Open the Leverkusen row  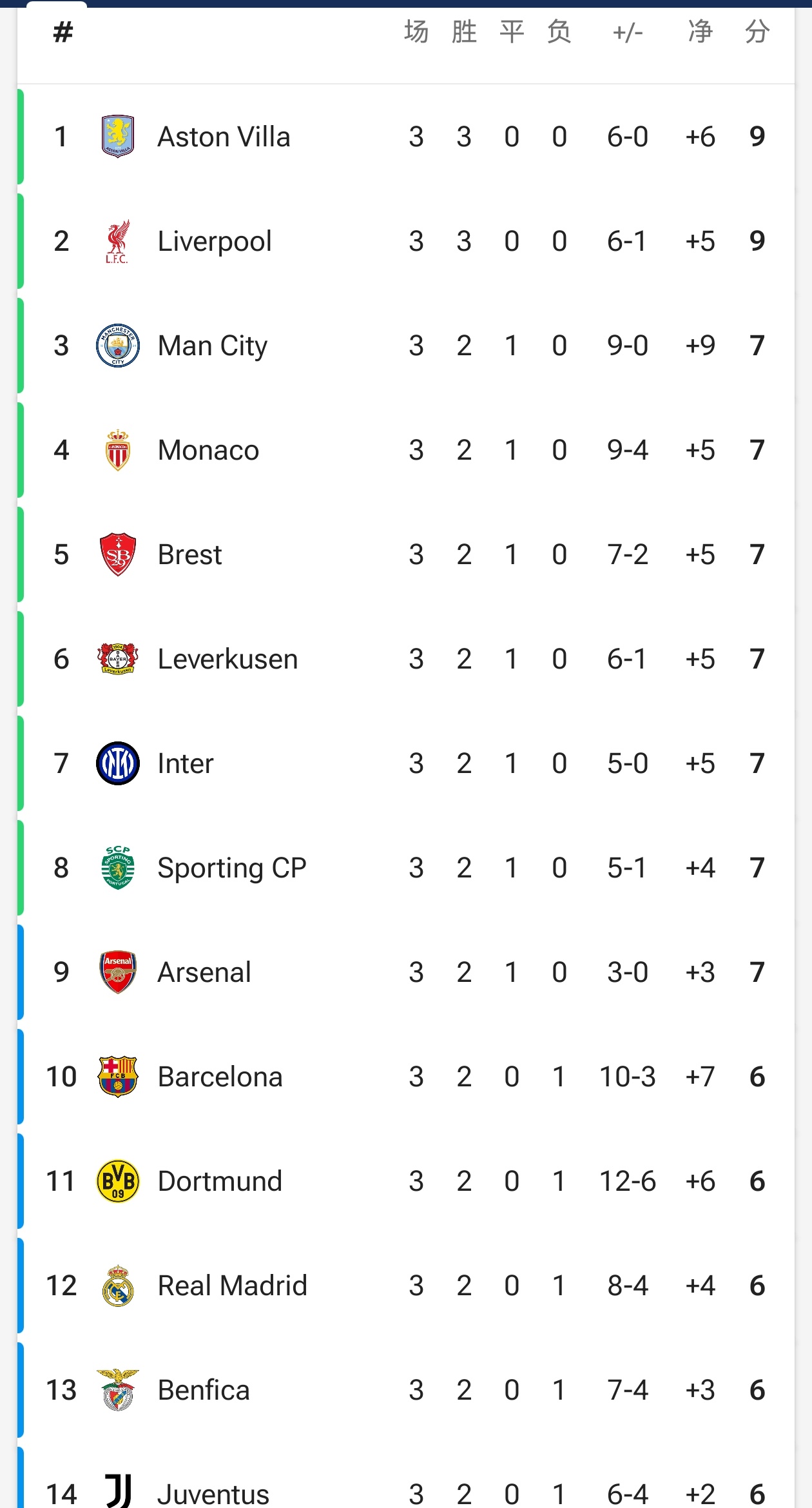point(406,659)
